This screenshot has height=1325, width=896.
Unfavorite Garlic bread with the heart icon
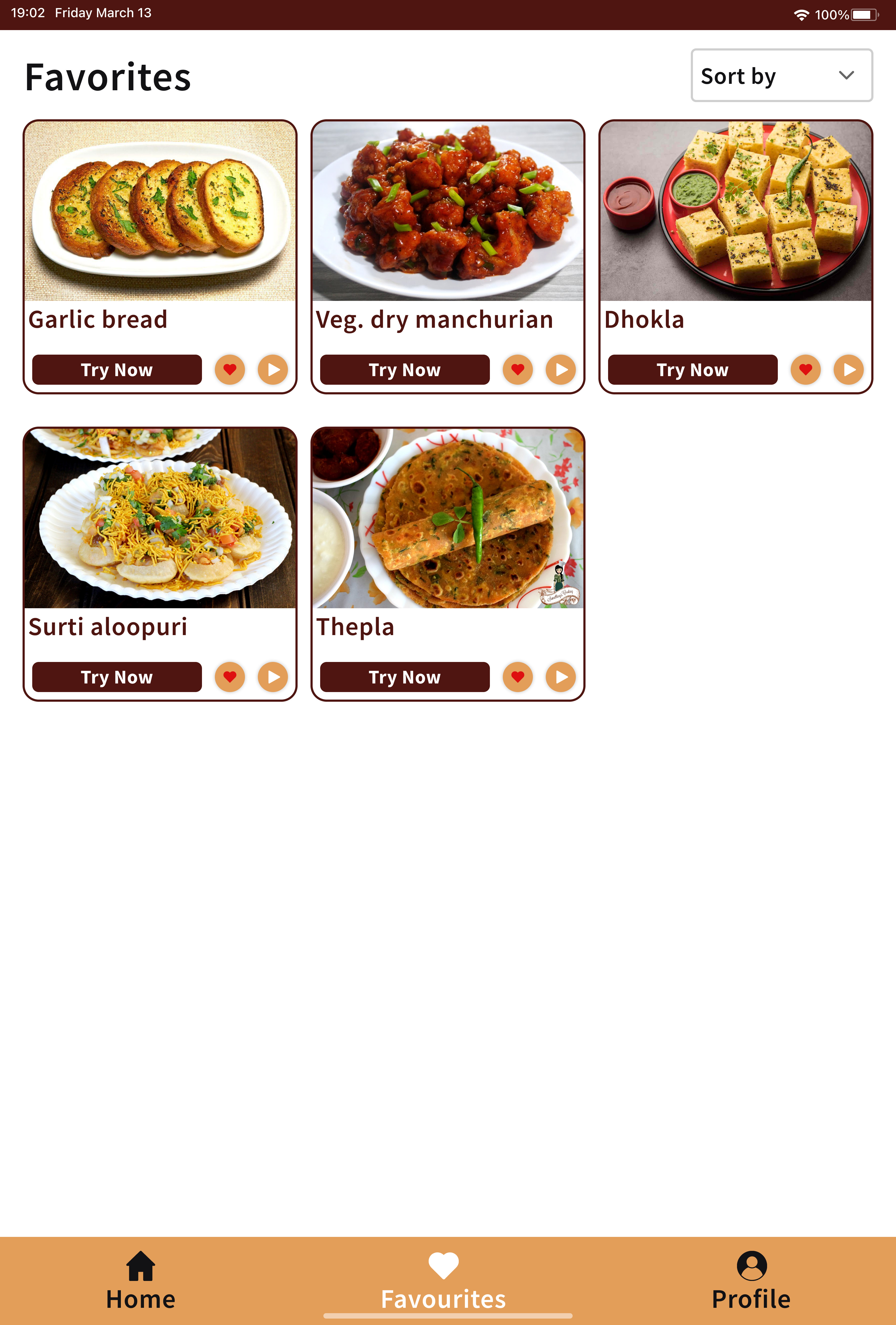pyautogui.click(x=230, y=370)
